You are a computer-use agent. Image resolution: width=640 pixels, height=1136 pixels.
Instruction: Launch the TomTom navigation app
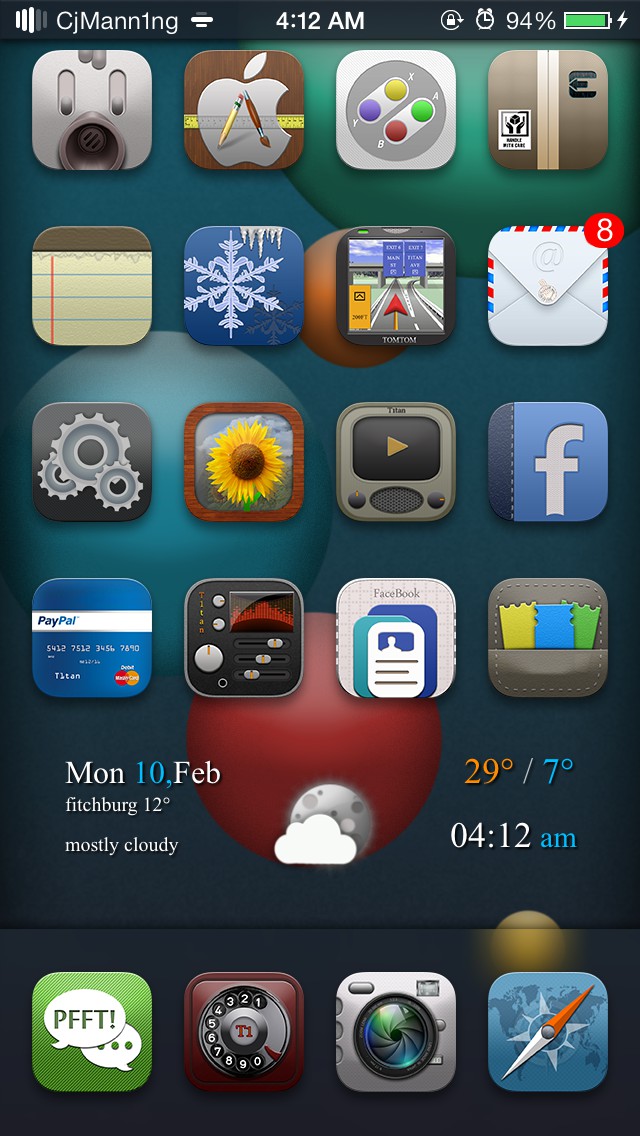pos(395,286)
